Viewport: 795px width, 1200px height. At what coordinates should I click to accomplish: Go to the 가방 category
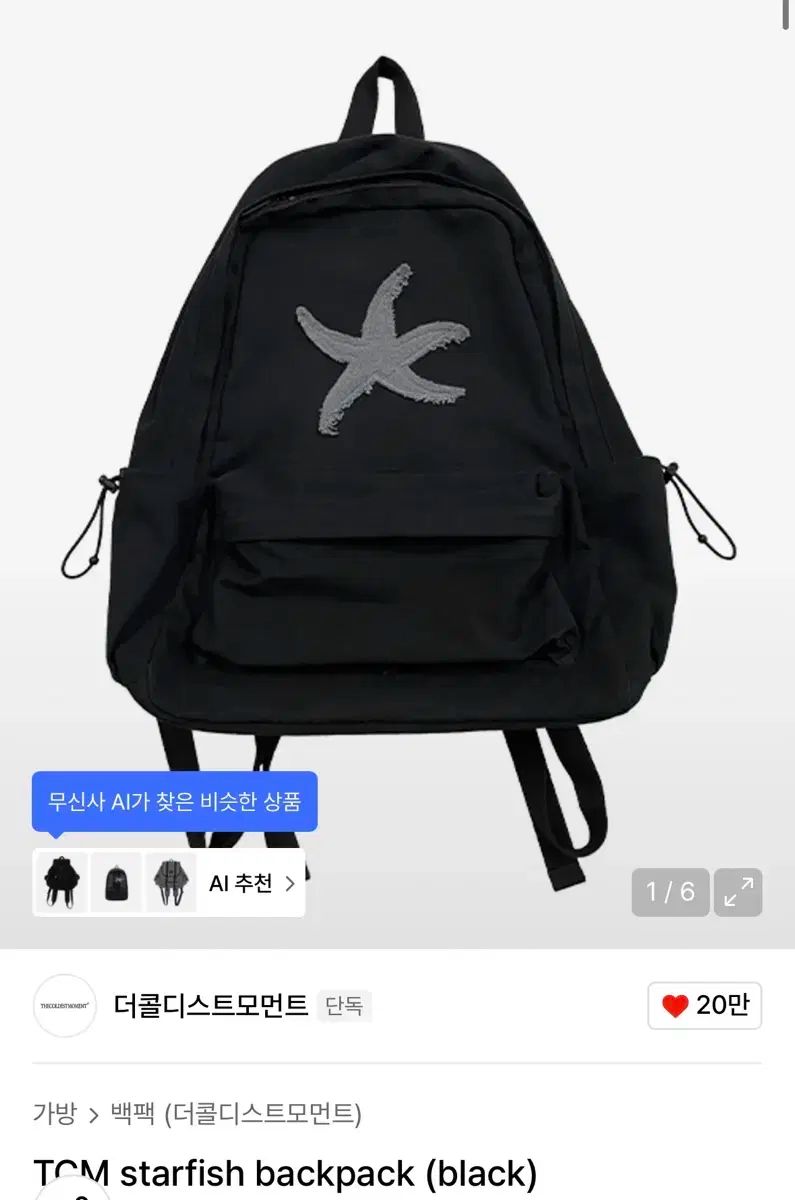click(54, 1113)
